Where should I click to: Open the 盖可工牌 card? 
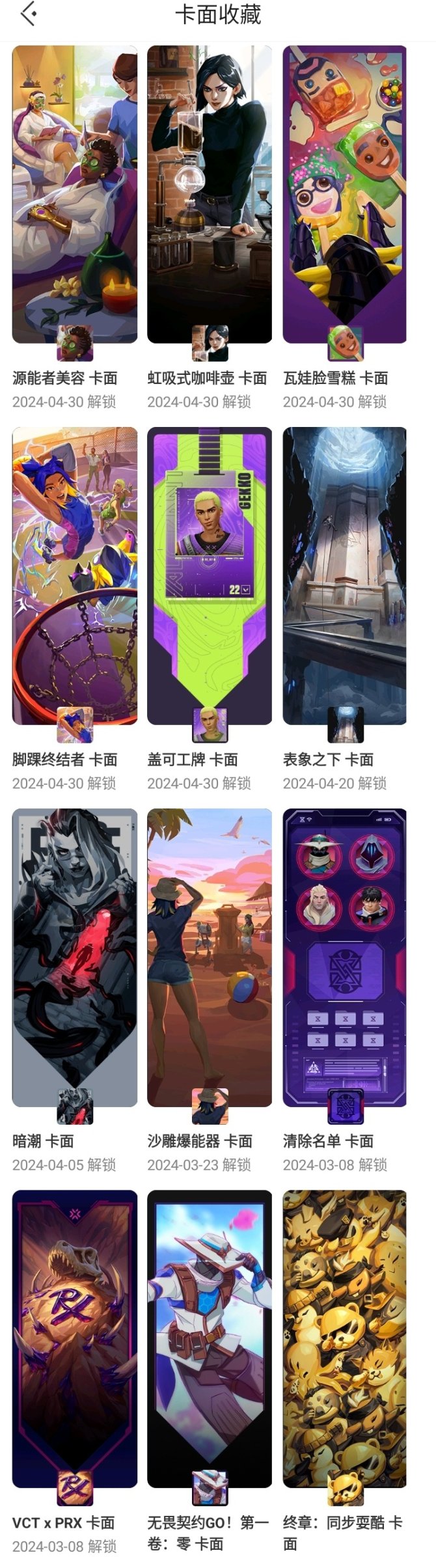[209, 576]
